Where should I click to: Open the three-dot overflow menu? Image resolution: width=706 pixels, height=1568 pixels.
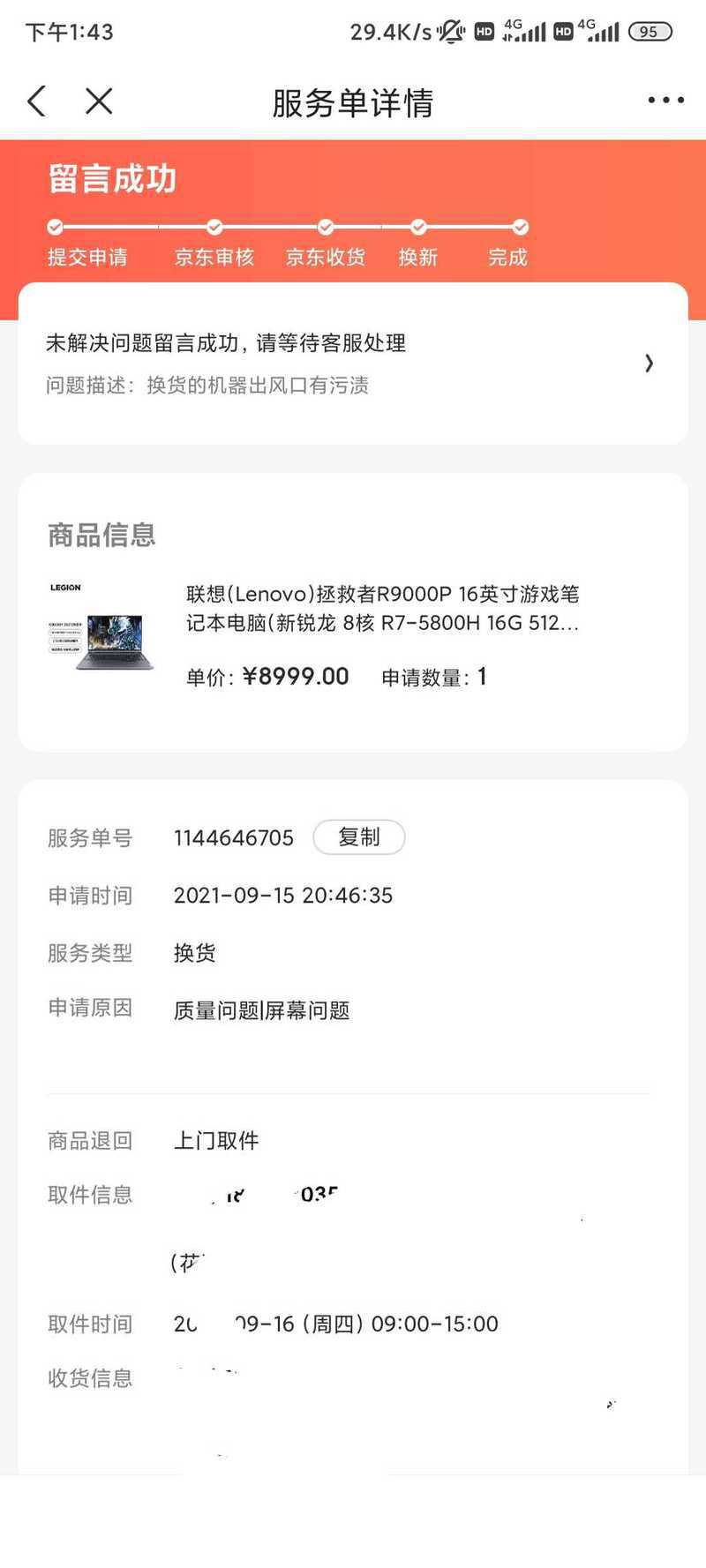tap(665, 101)
